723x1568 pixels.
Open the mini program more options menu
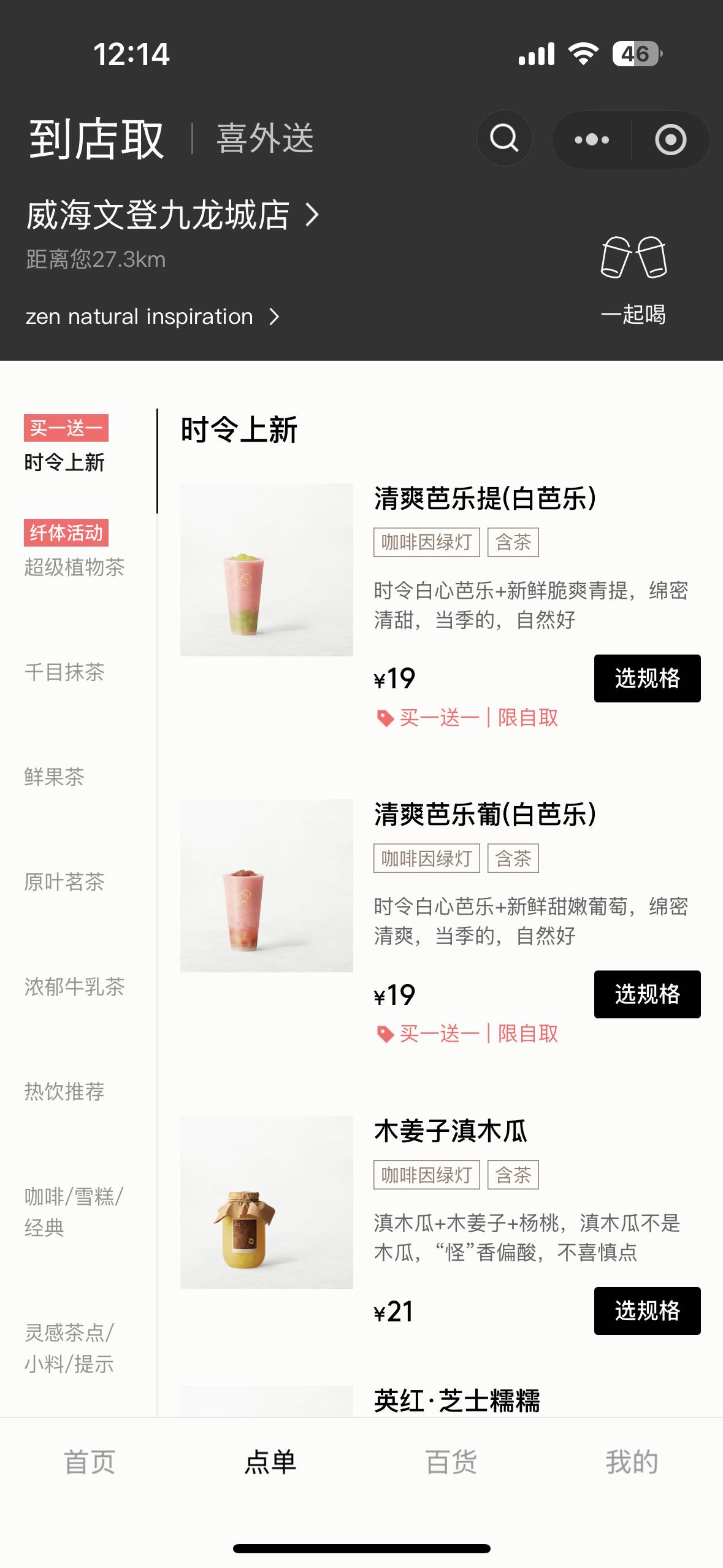[591, 140]
